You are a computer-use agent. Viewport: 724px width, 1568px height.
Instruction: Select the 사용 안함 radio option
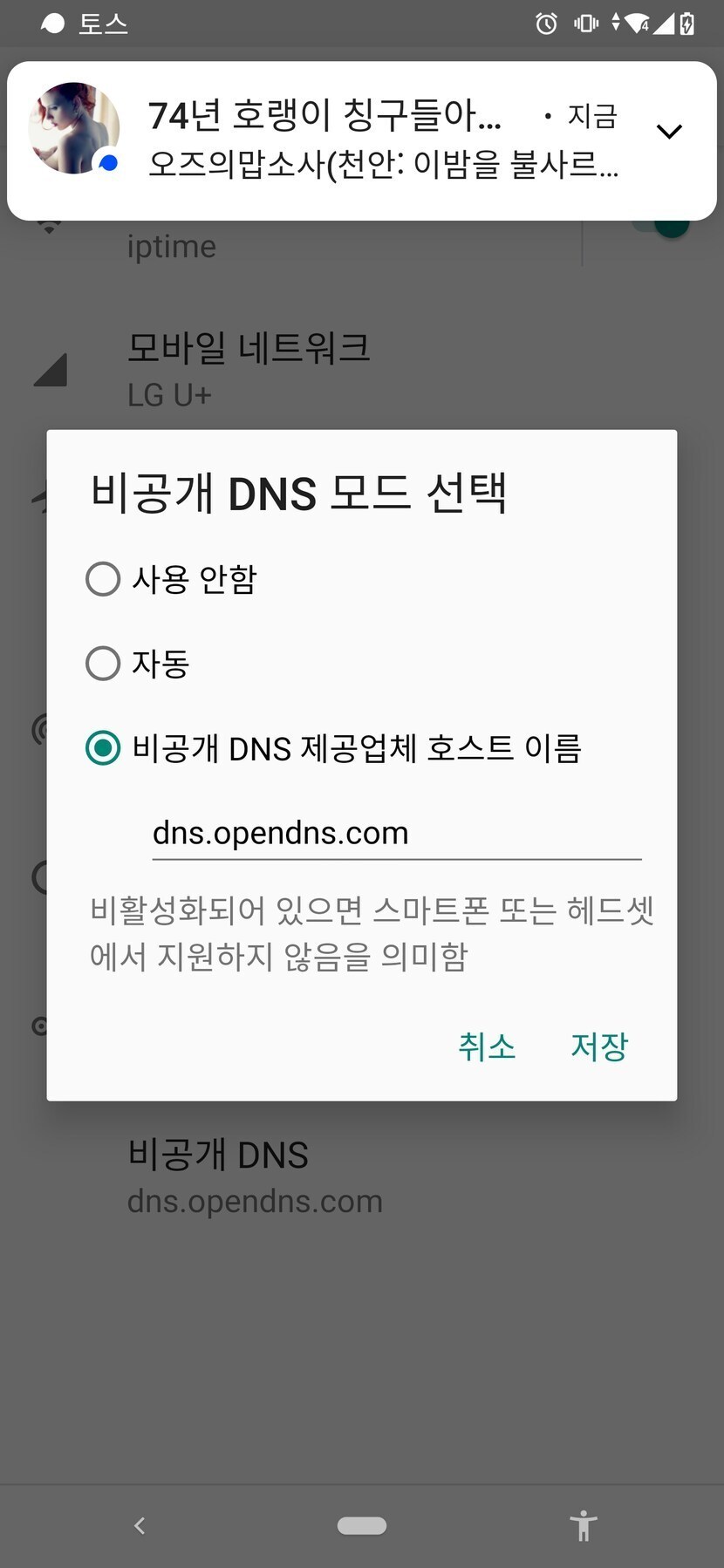pos(172,579)
